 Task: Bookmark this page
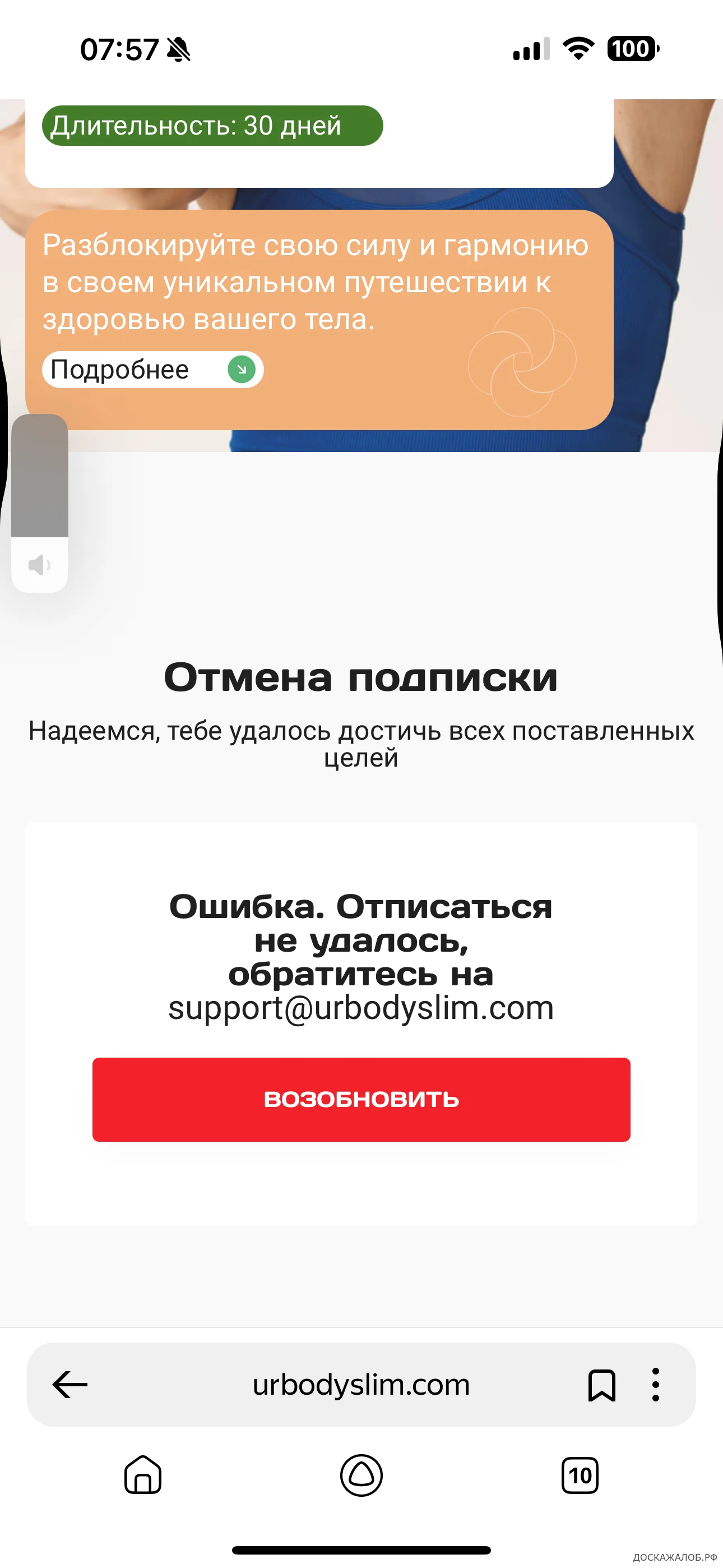click(601, 1385)
